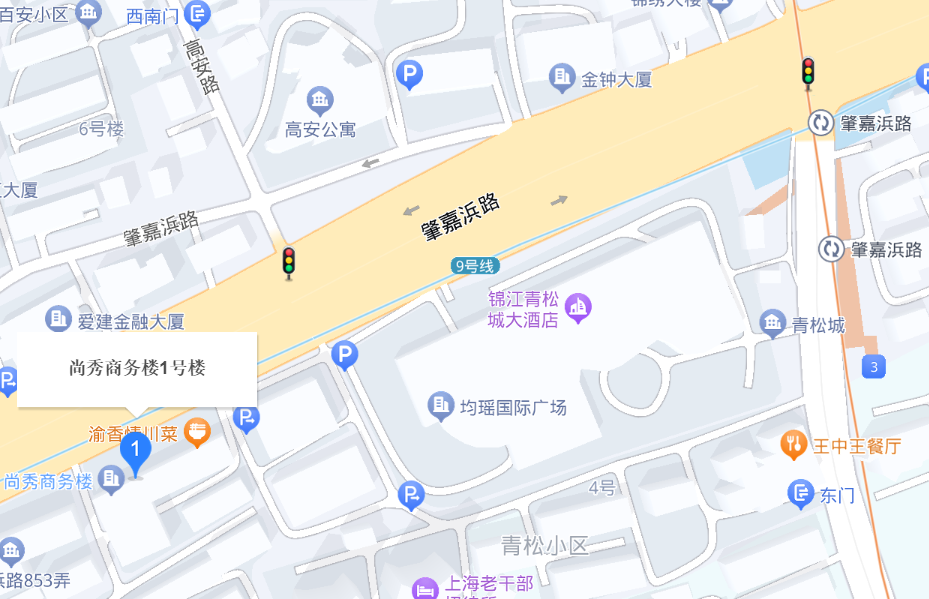Select the 锦江青松城大酒店 hotel marker
The height and width of the screenshot is (599, 929).
(578, 307)
